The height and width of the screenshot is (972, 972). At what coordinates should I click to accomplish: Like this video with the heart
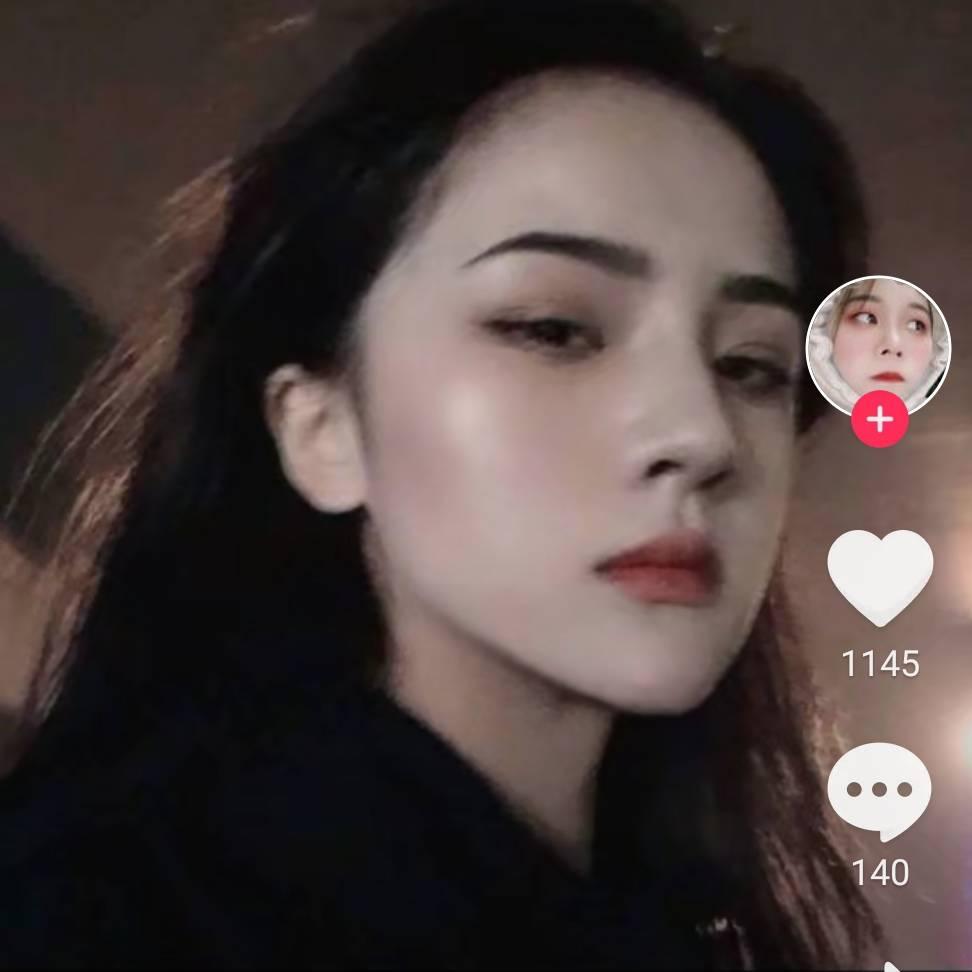tap(880, 577)
